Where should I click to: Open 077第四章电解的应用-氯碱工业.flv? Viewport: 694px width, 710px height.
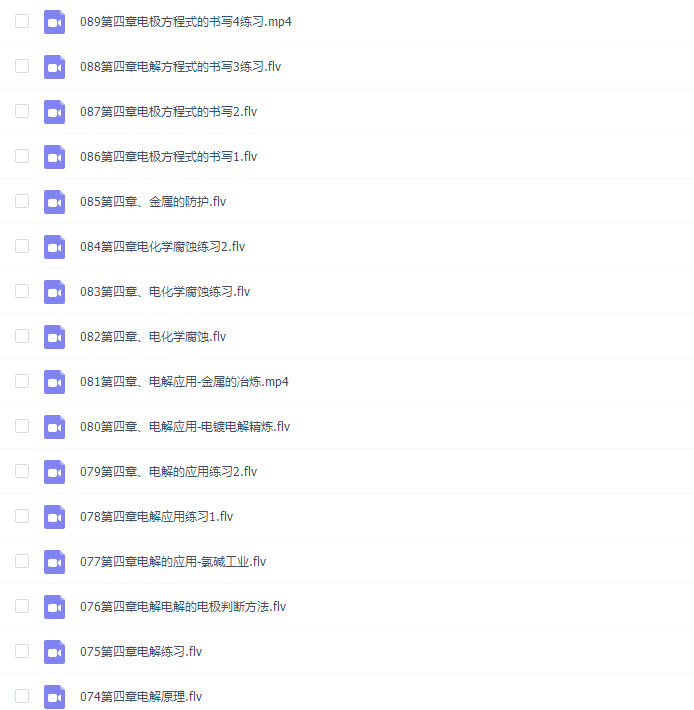click(173, 561)
